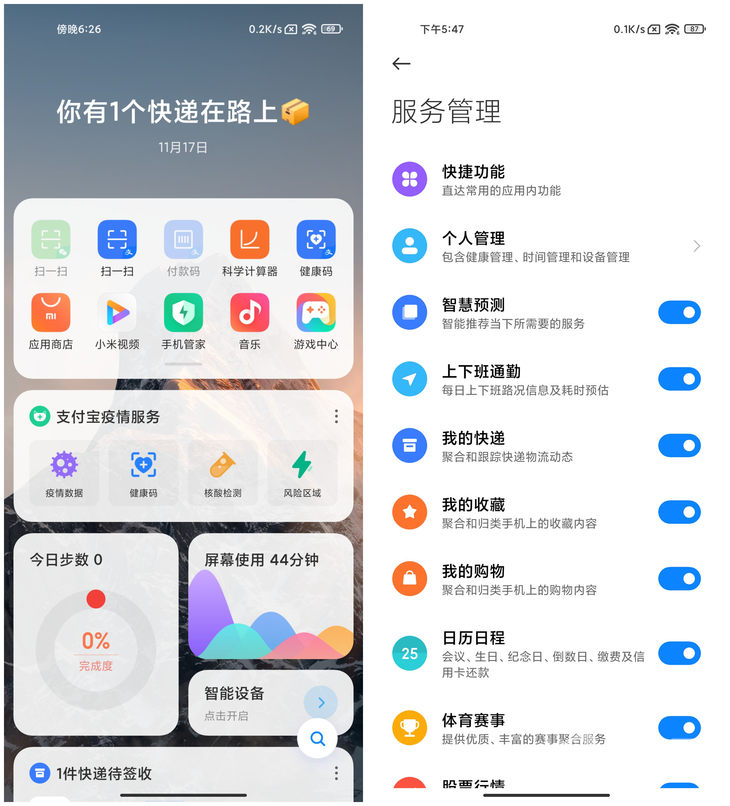
Task: Toggle 我的快递 switch
Action: tap(679, 446)
